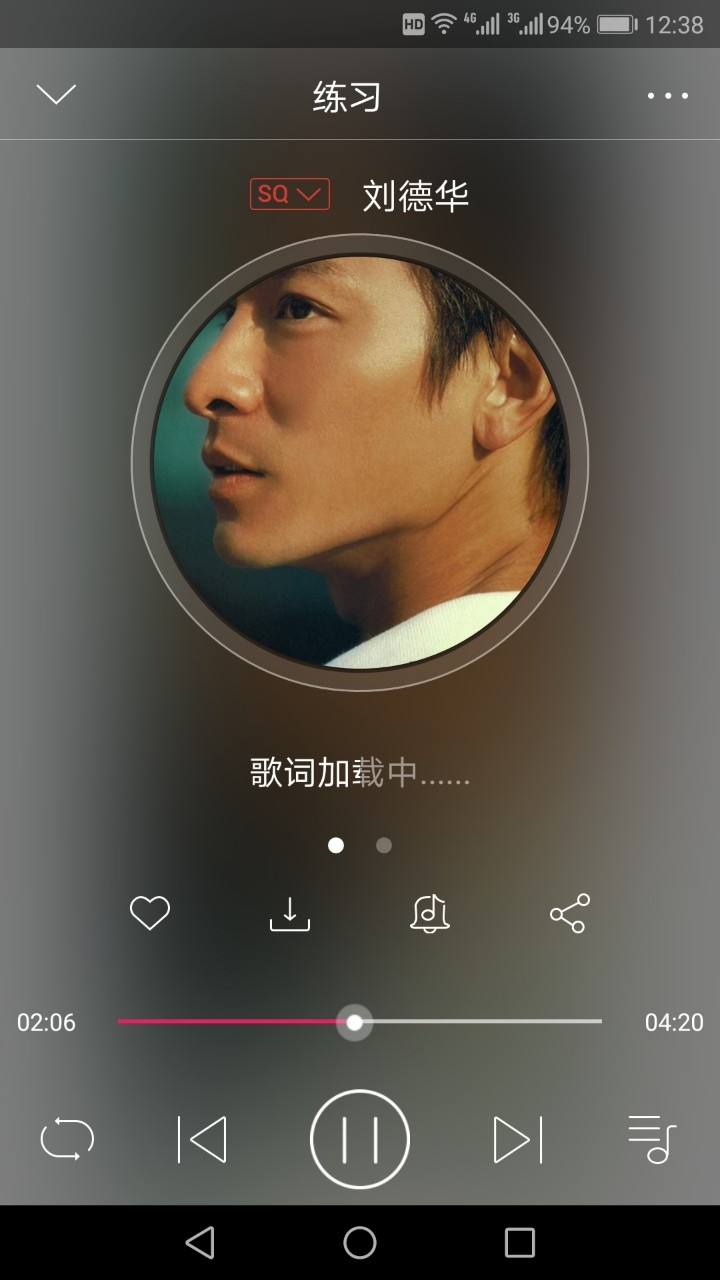Tap the loading lyrics text
The image size is (720, 1280).
click(x=358, y=772)
